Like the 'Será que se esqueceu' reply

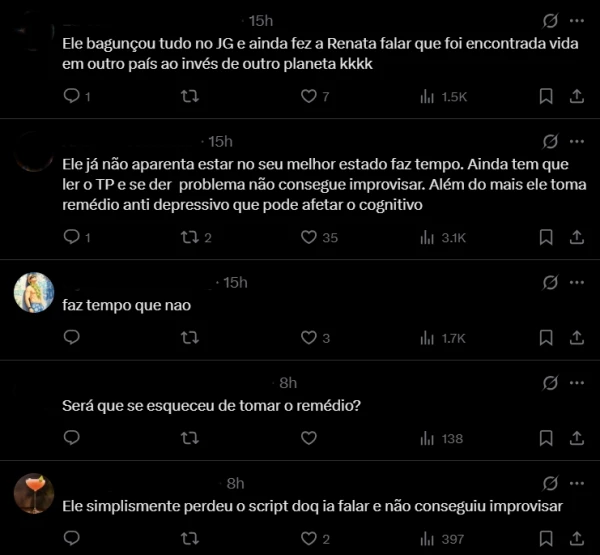(309, 438)
